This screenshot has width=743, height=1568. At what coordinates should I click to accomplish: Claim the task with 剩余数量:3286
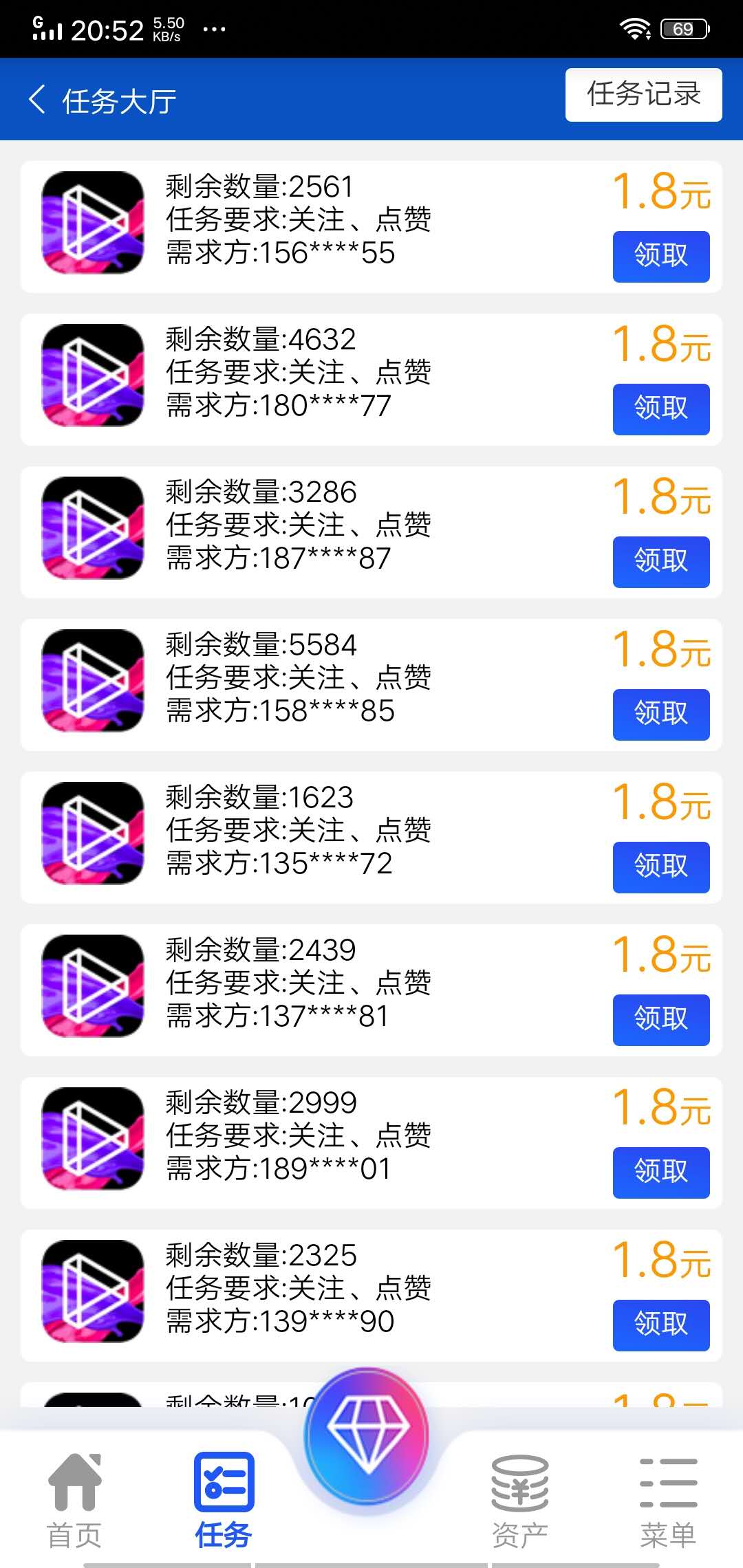661,561
